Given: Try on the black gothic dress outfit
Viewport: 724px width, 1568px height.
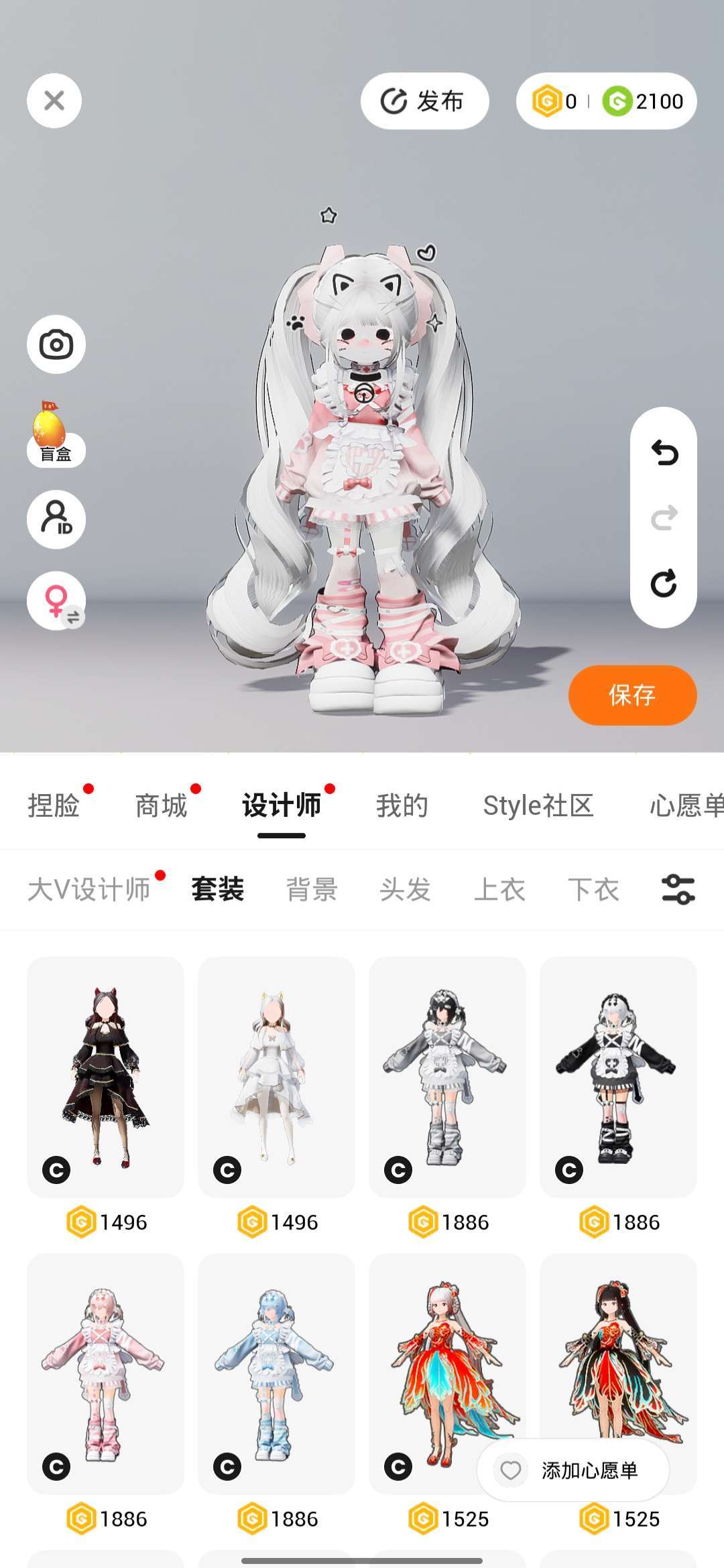Looking at the screenshot, I should [105, 1076].
